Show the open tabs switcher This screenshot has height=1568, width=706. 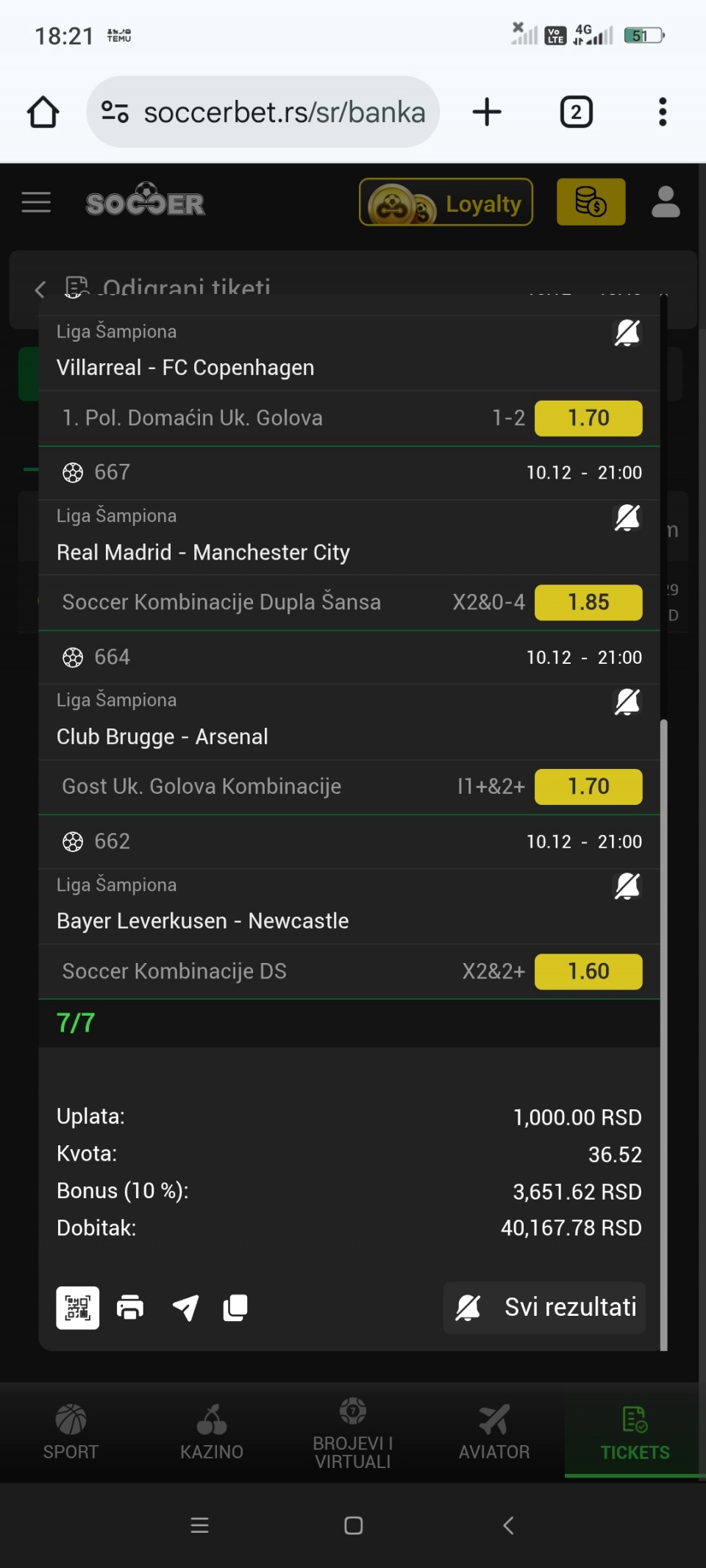pos(576,112)
